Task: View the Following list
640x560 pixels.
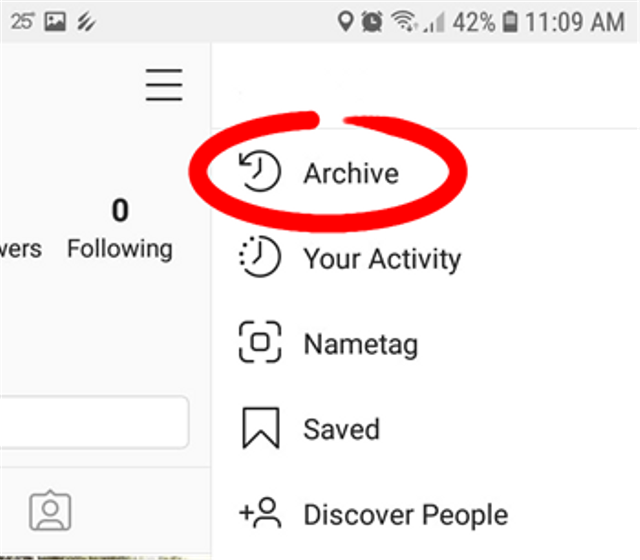Action: click(120, 230)
